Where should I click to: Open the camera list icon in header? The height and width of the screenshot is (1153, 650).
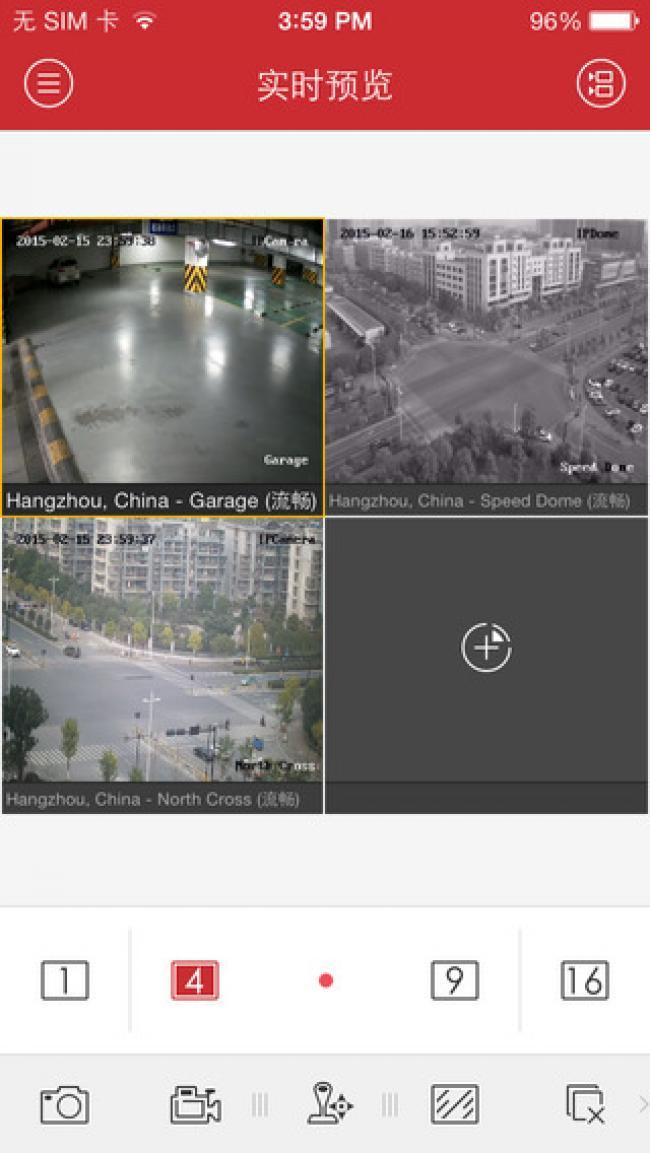[x=601, y=84]
